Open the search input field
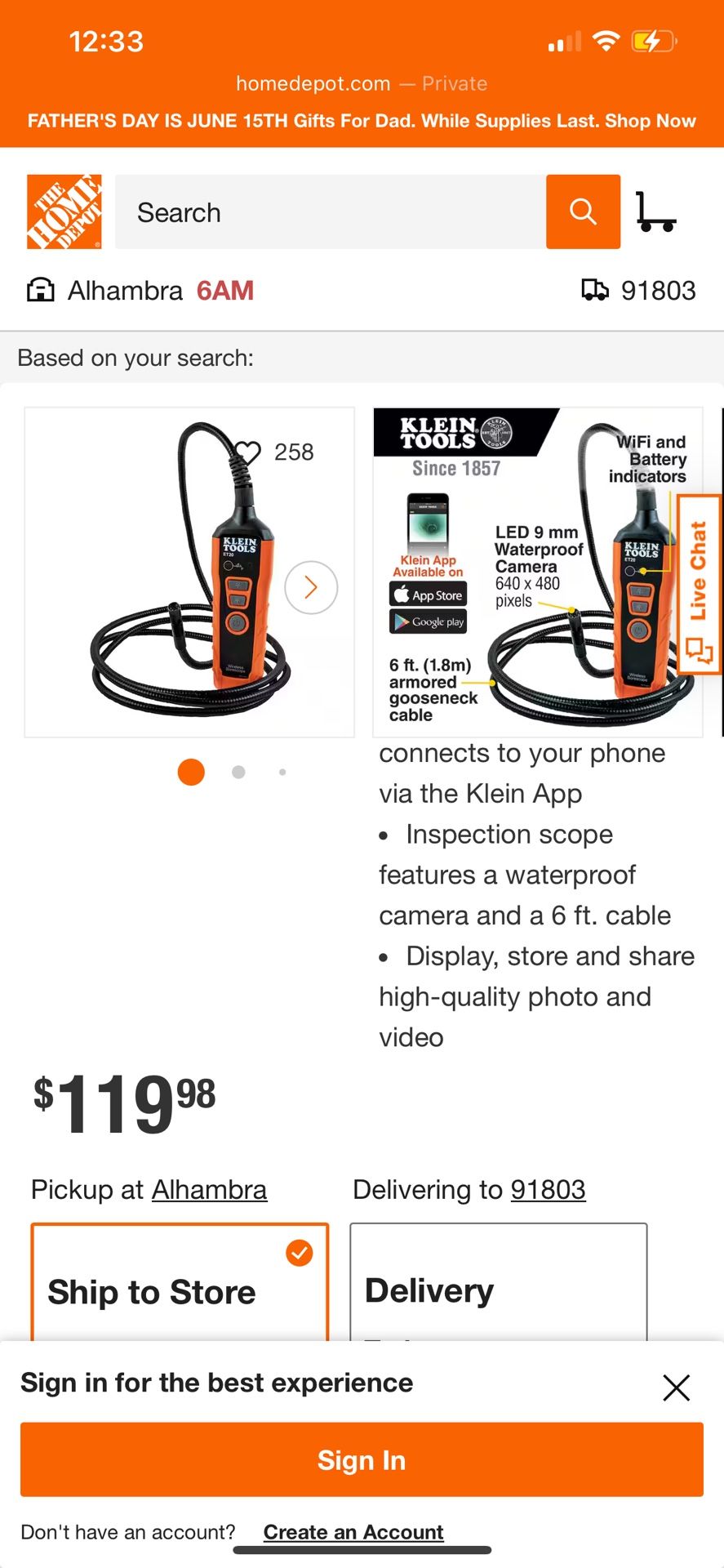The width and height of the screenshot is (724, 1568). click(x=330, y=212)
